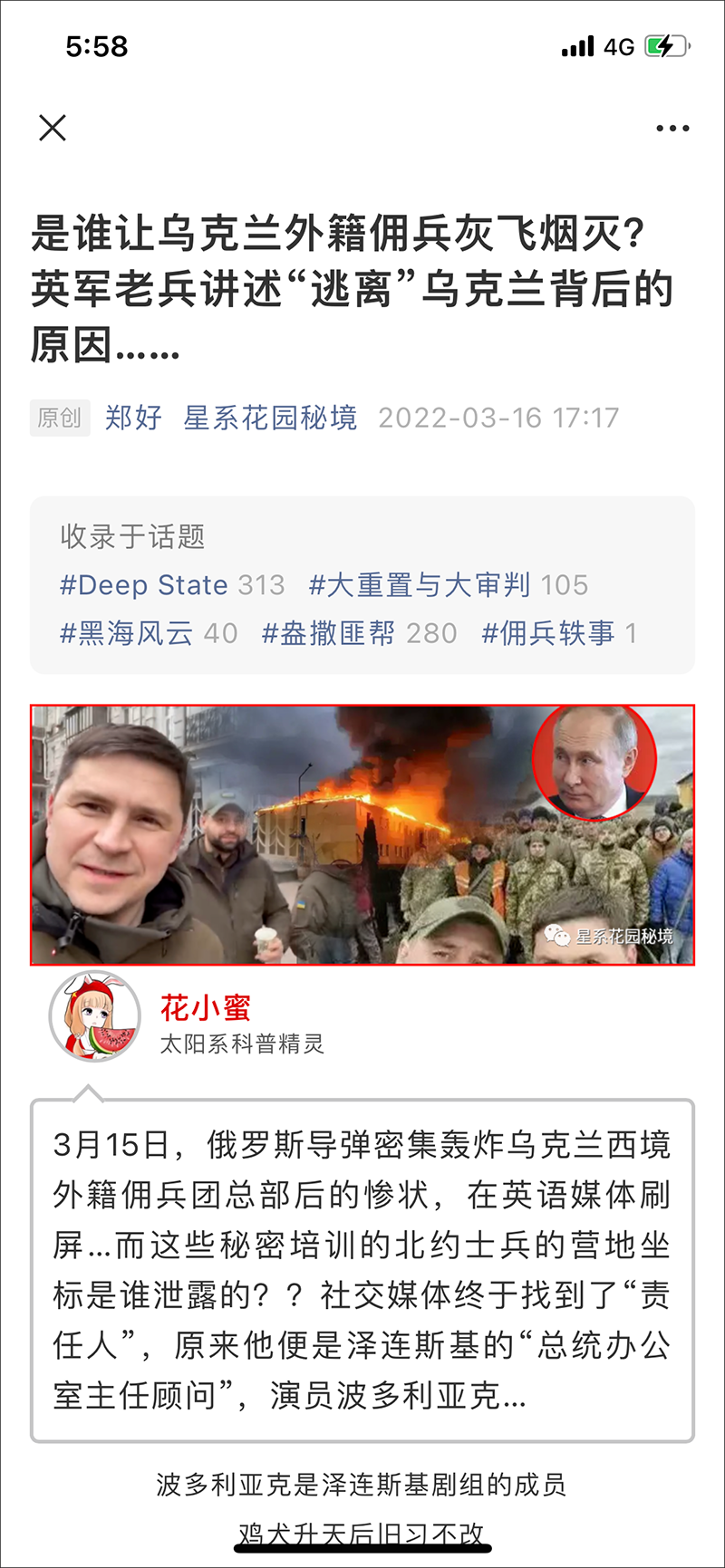Open the #Deep State topic

(x=144, y=585)
